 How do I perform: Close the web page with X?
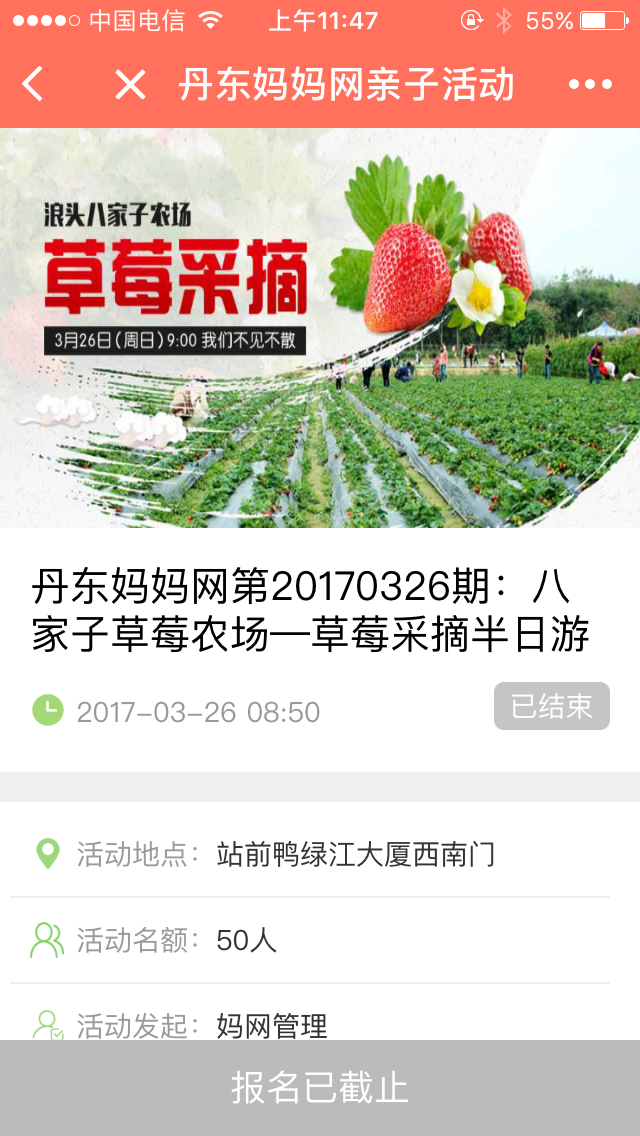click(x=130, y=85)
